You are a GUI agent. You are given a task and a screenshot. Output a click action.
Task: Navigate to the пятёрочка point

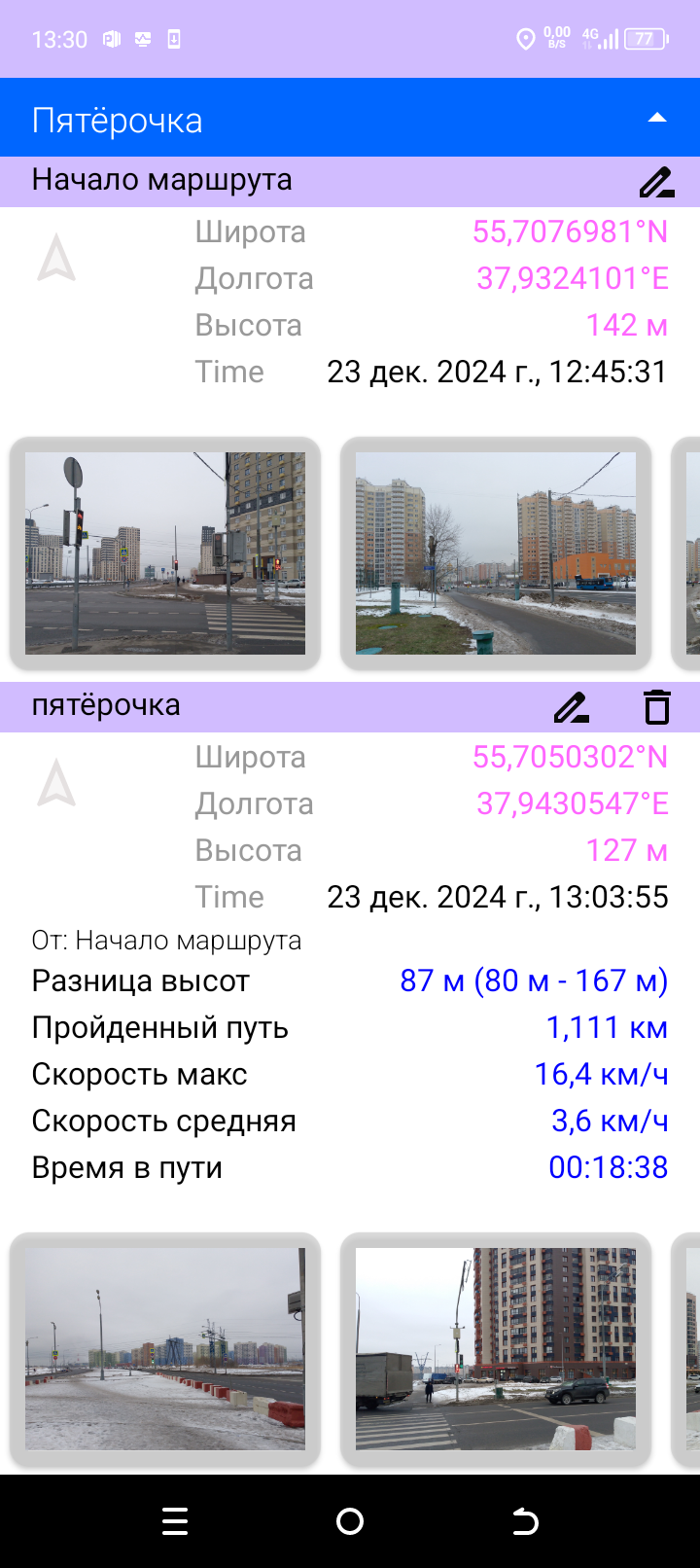pyautogui.click(x=56, y=783)
